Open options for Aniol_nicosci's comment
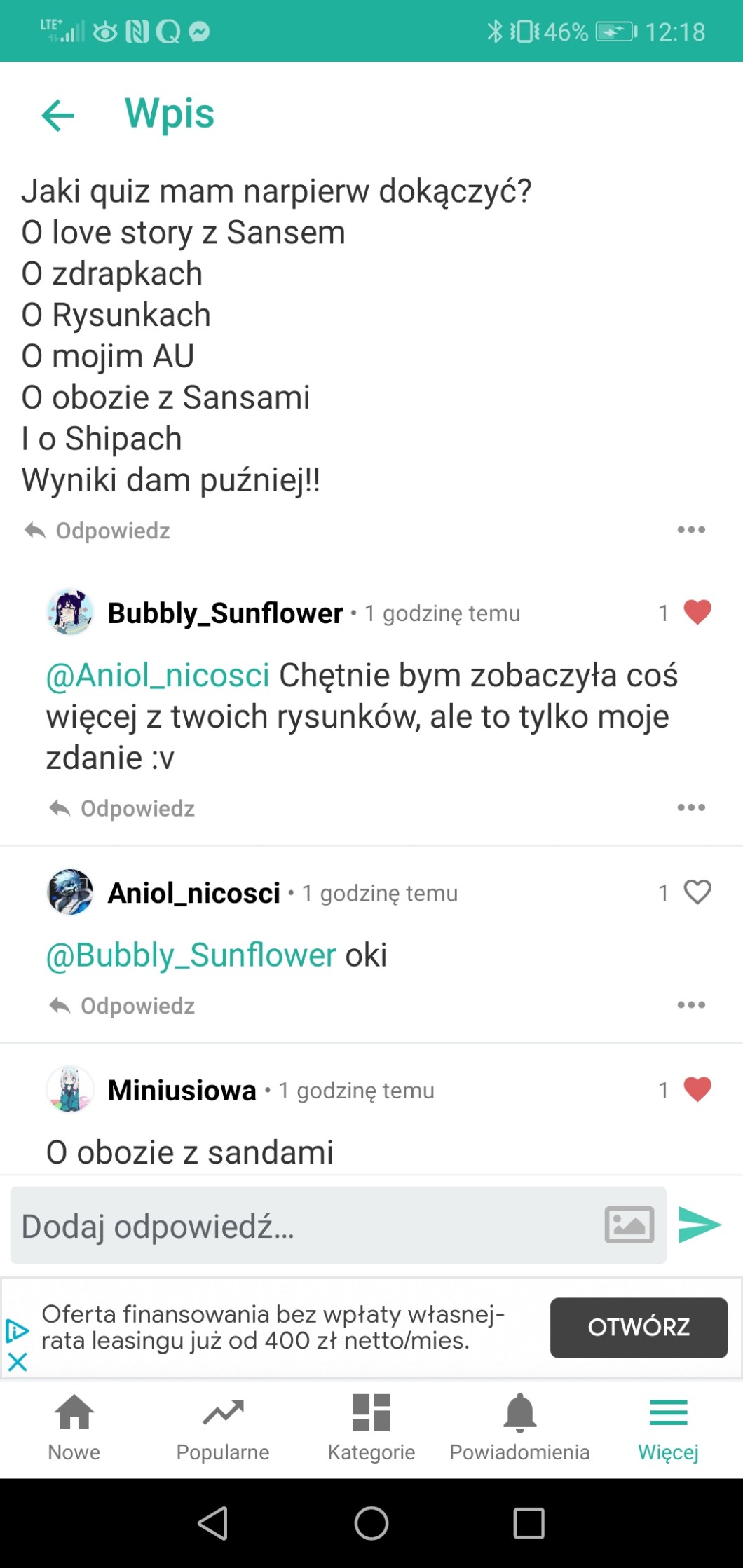The image size is (743, 1568). coord(690,1005)
